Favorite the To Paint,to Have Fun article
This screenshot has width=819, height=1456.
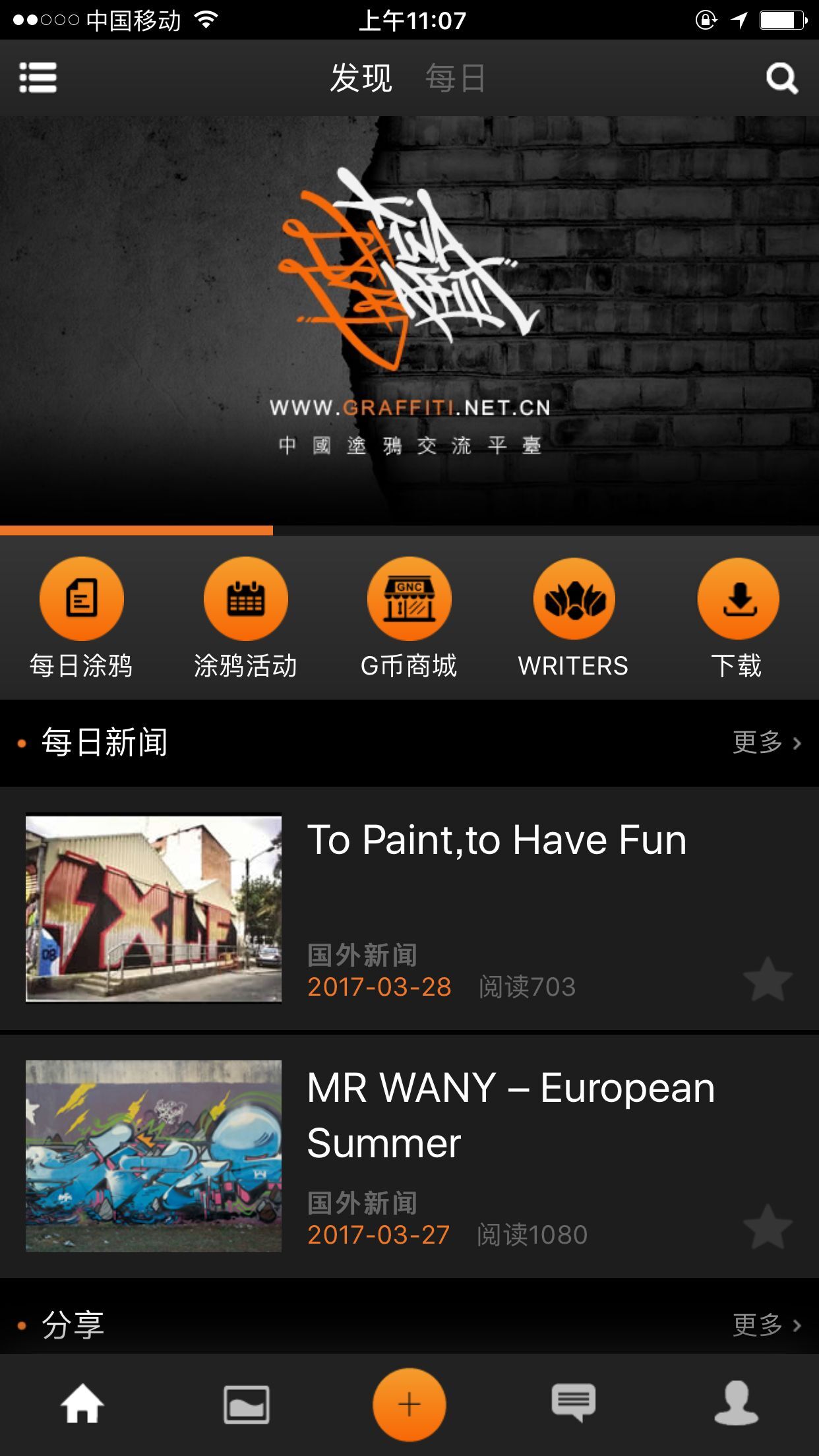[x=768, y=979]
